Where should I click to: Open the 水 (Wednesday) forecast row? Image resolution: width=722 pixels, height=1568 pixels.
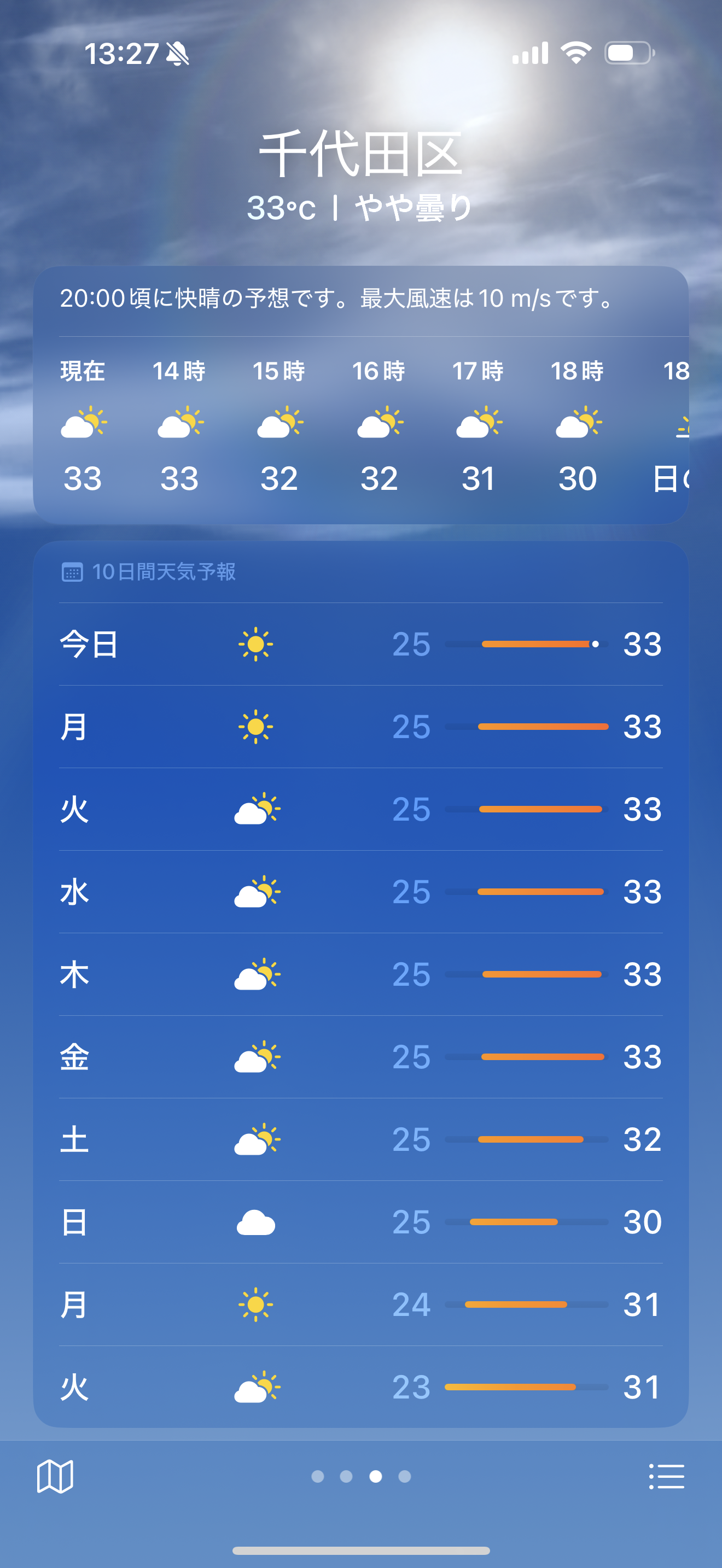(360, 892)
